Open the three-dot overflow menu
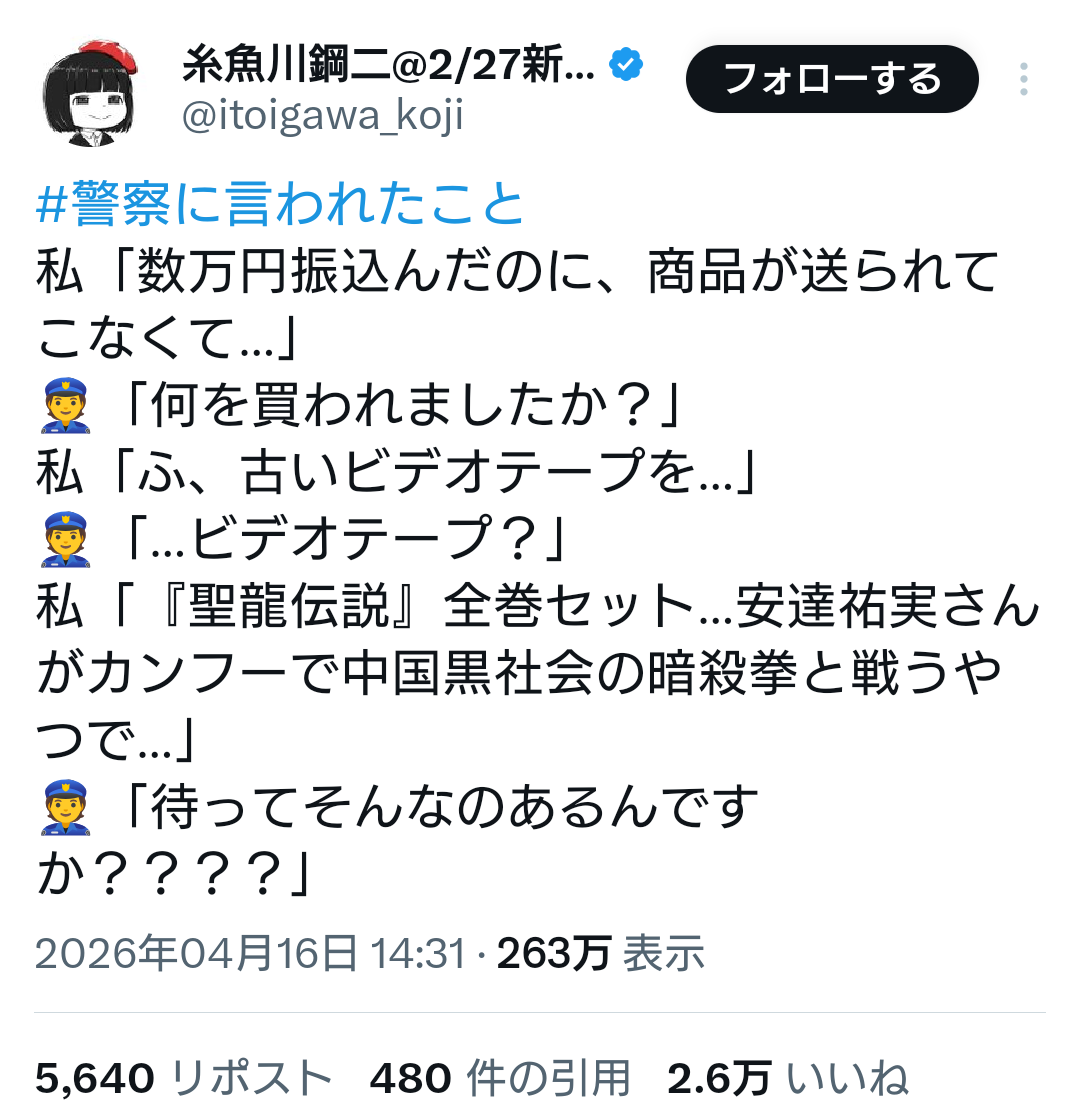This screenshot has height=1113, width=1080. pyautogui.click(x=1023, y=79)
